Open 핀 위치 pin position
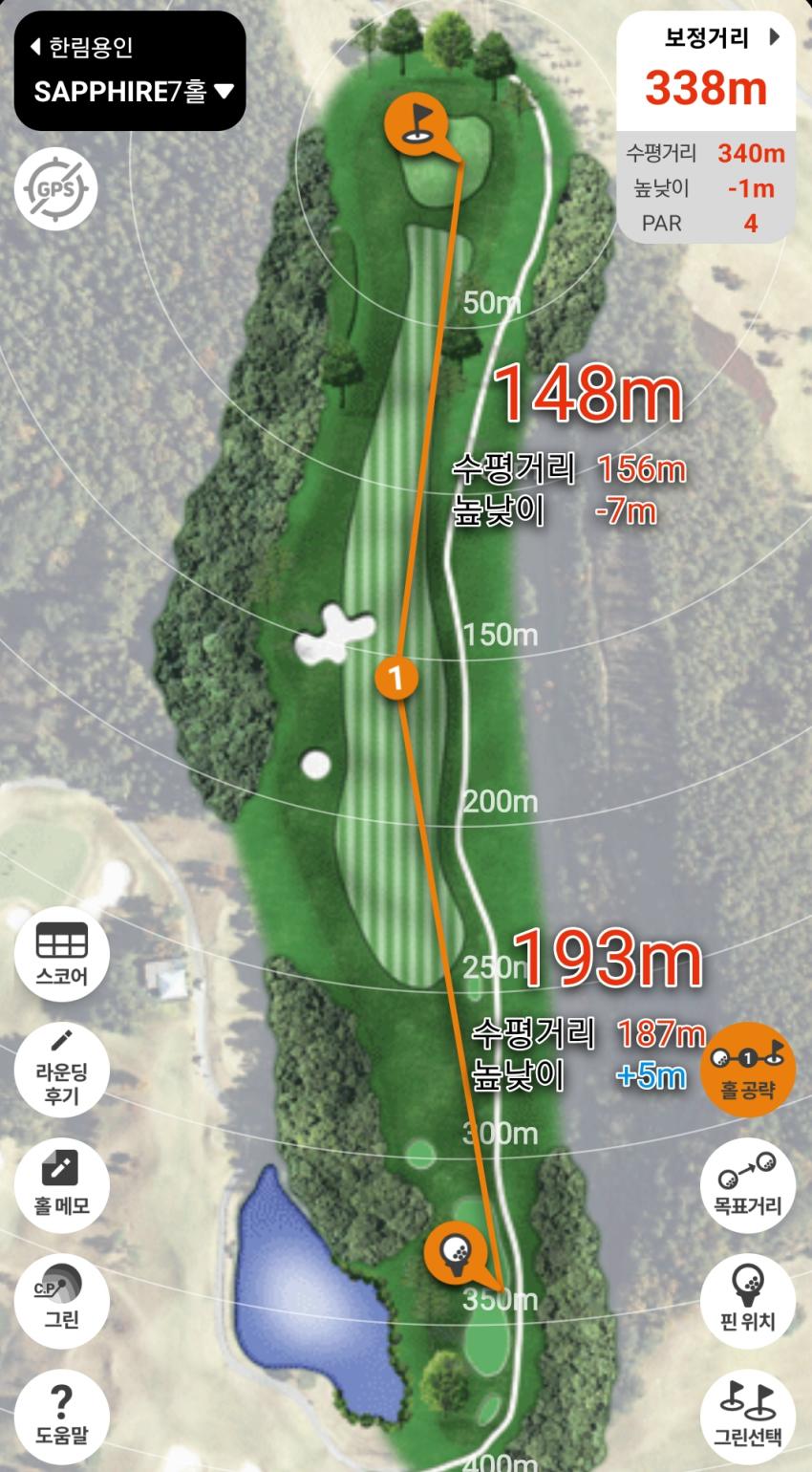812x1472 pixels. (748, 1300)
